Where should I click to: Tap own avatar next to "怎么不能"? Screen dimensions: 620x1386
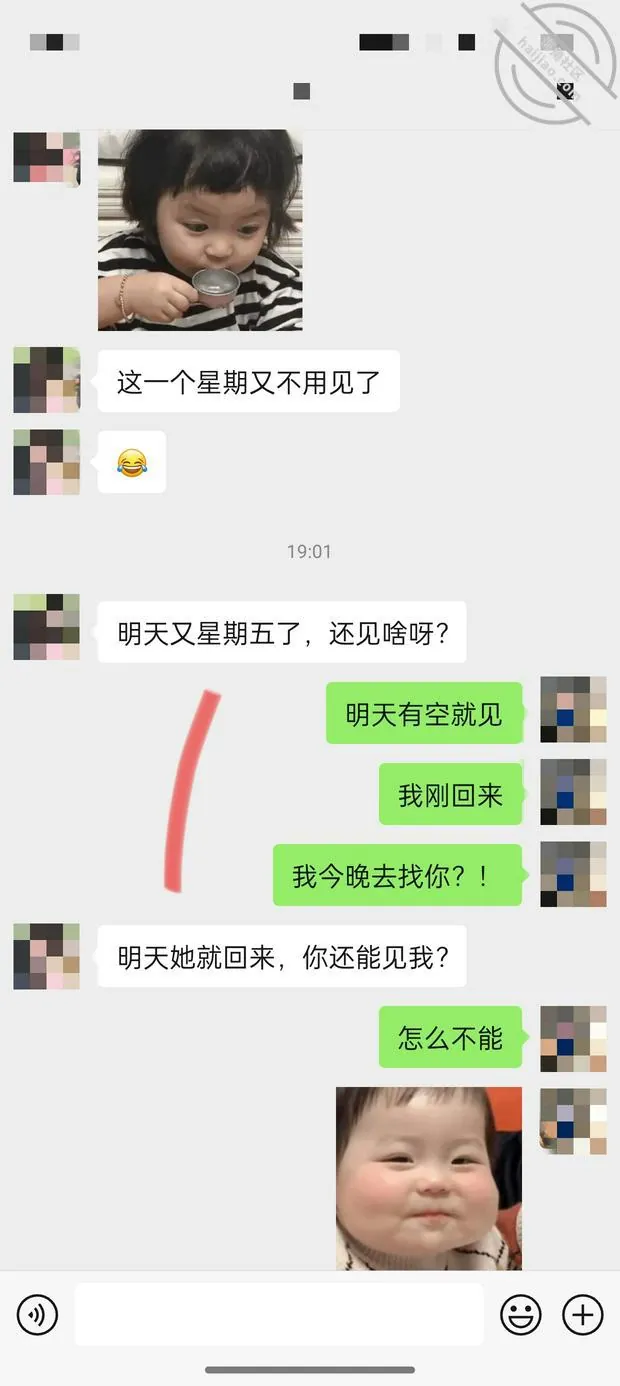tap(573, 1038)
